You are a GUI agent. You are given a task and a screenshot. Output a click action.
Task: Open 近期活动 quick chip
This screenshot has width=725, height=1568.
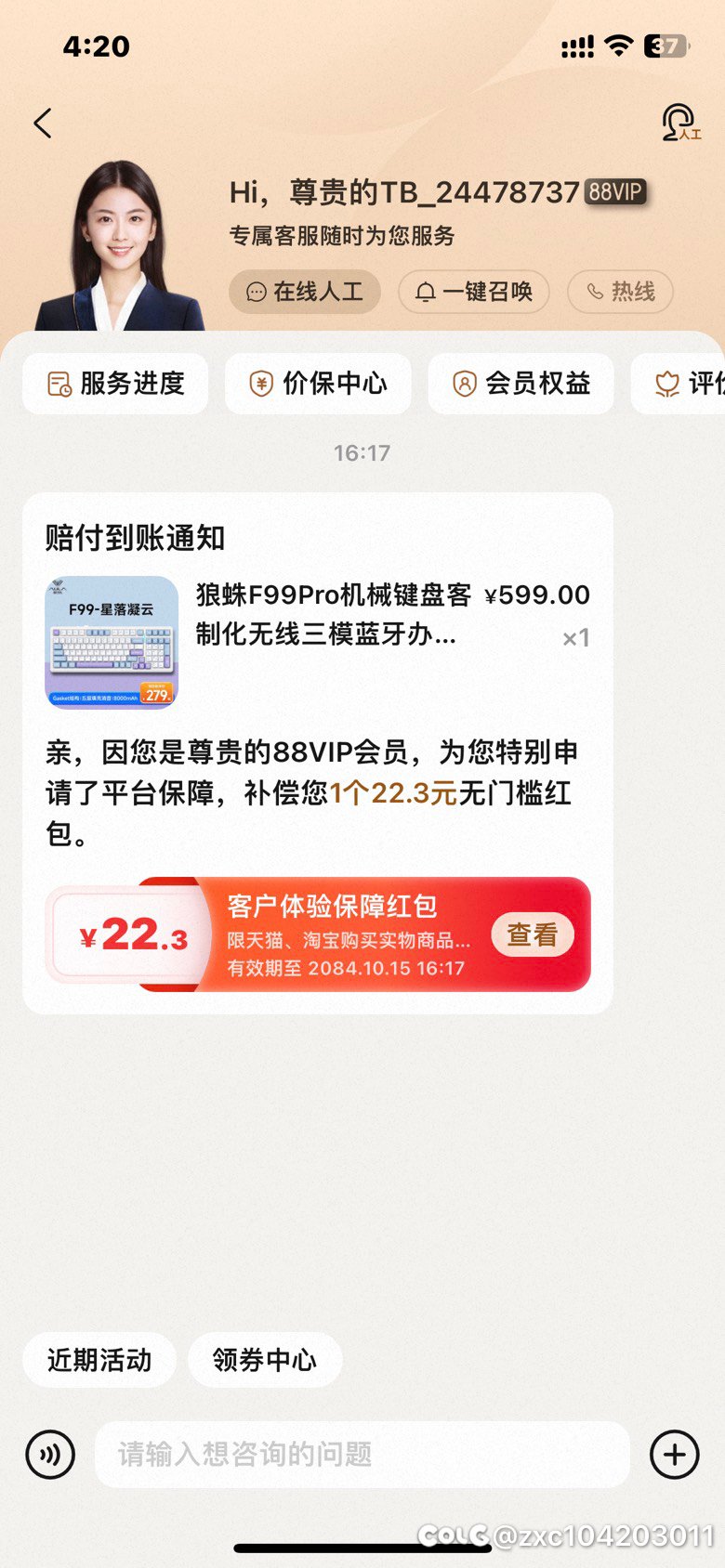pyautogui.click(x=99, y=1360)
